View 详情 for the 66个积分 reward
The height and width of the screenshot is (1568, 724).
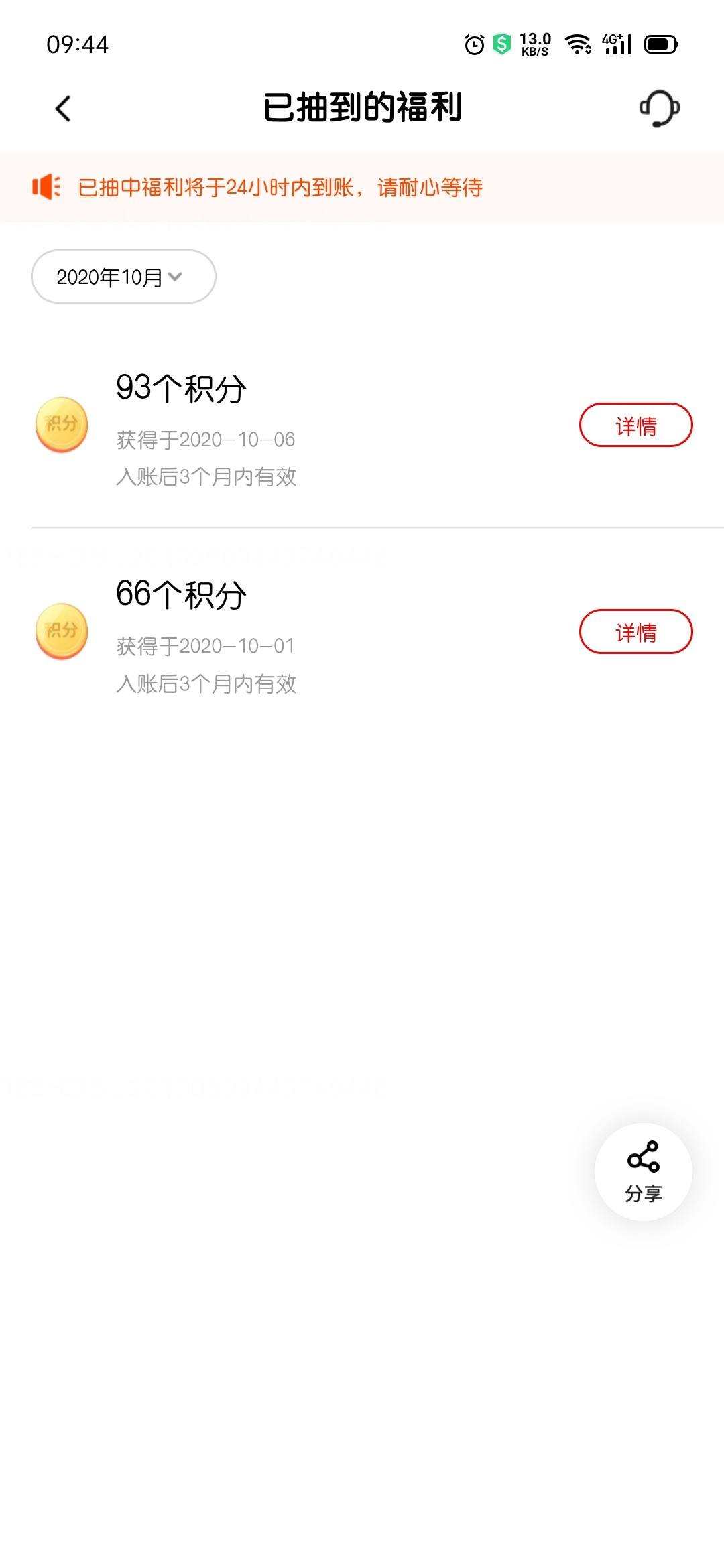pos(636,632)
